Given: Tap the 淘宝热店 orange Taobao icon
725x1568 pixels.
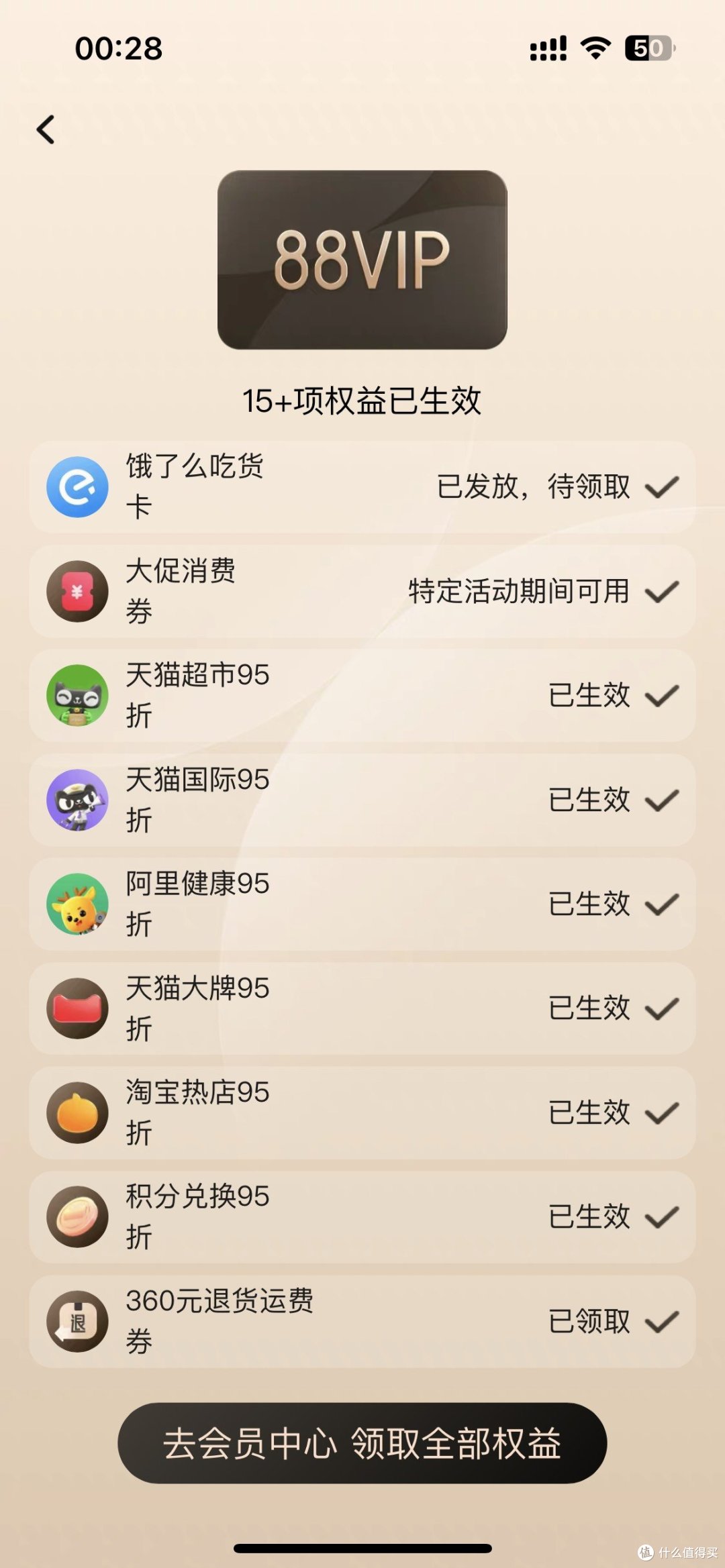Looking at the screenshot, I should (x=79, y=1112).
